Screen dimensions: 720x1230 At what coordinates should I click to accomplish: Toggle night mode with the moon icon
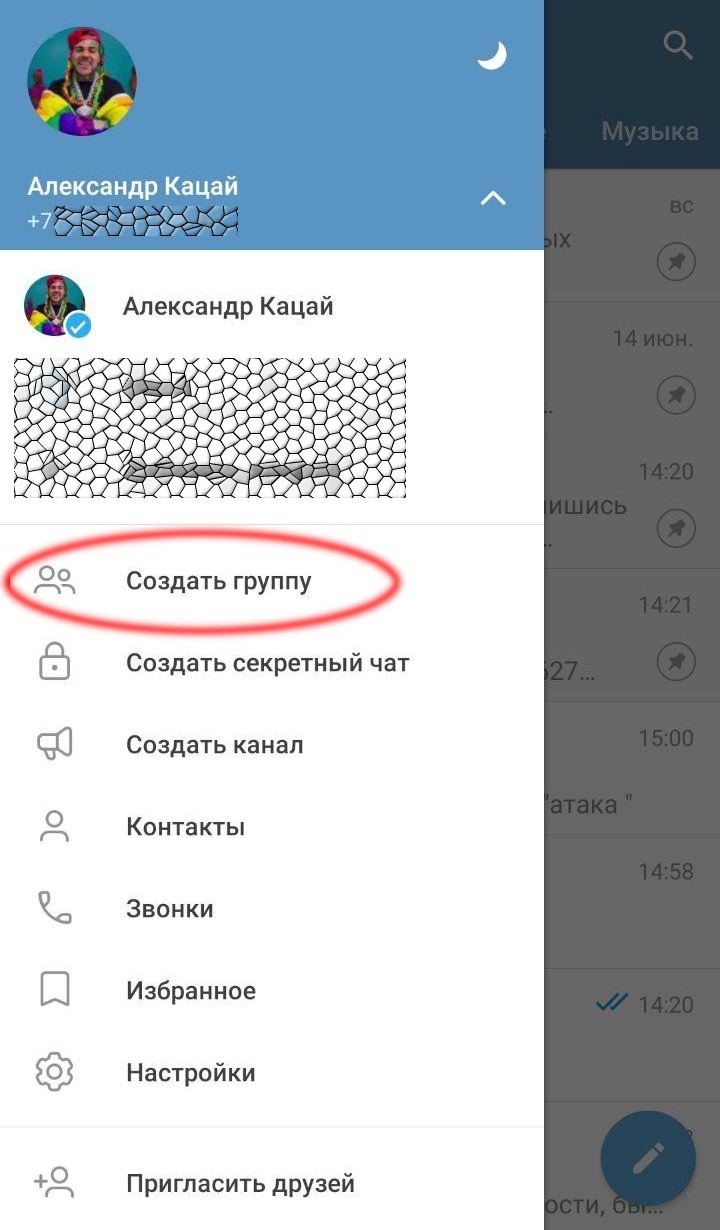click(491, 55)
